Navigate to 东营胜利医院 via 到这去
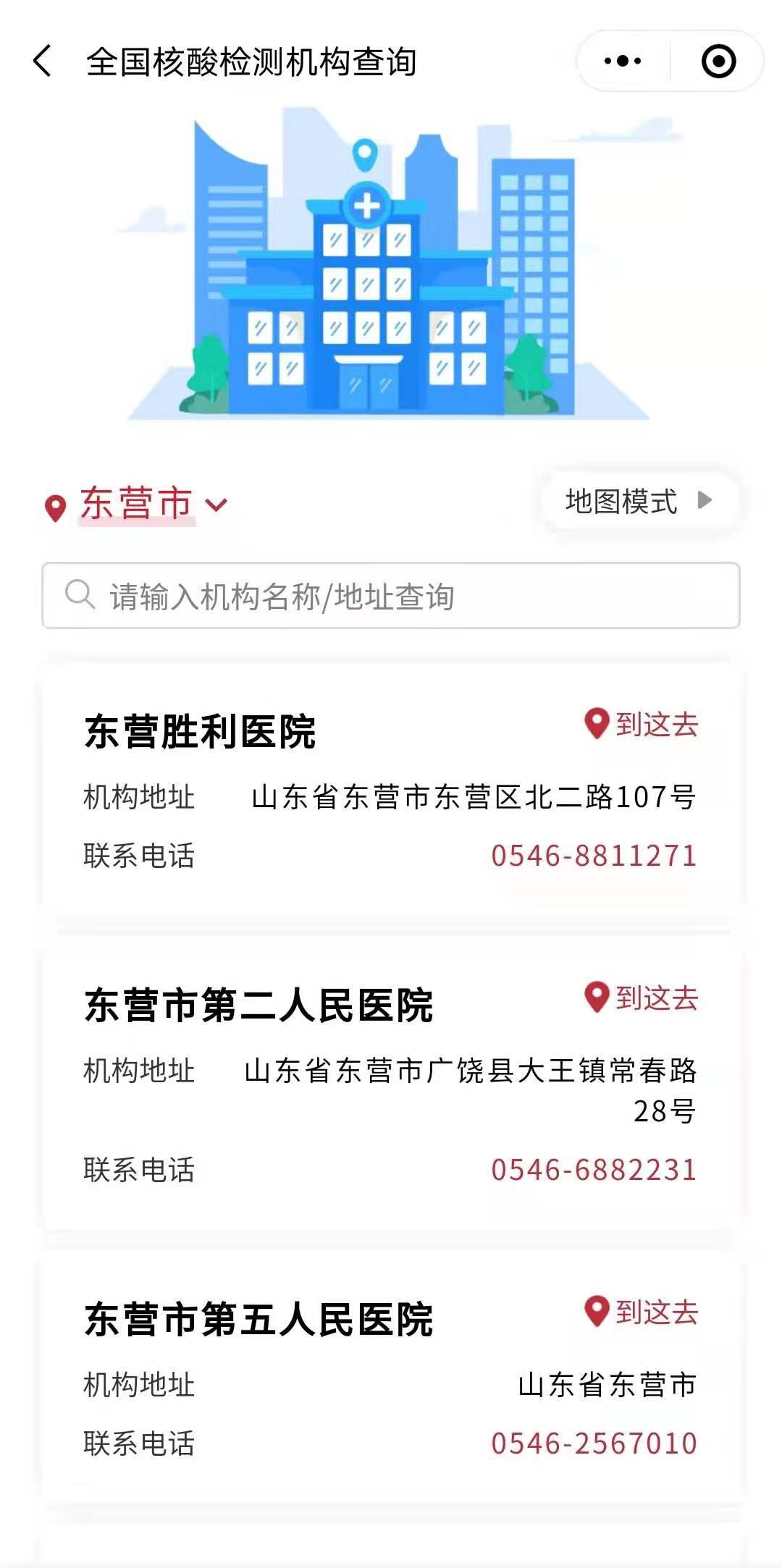The image size is (782, 1568). 642,724
